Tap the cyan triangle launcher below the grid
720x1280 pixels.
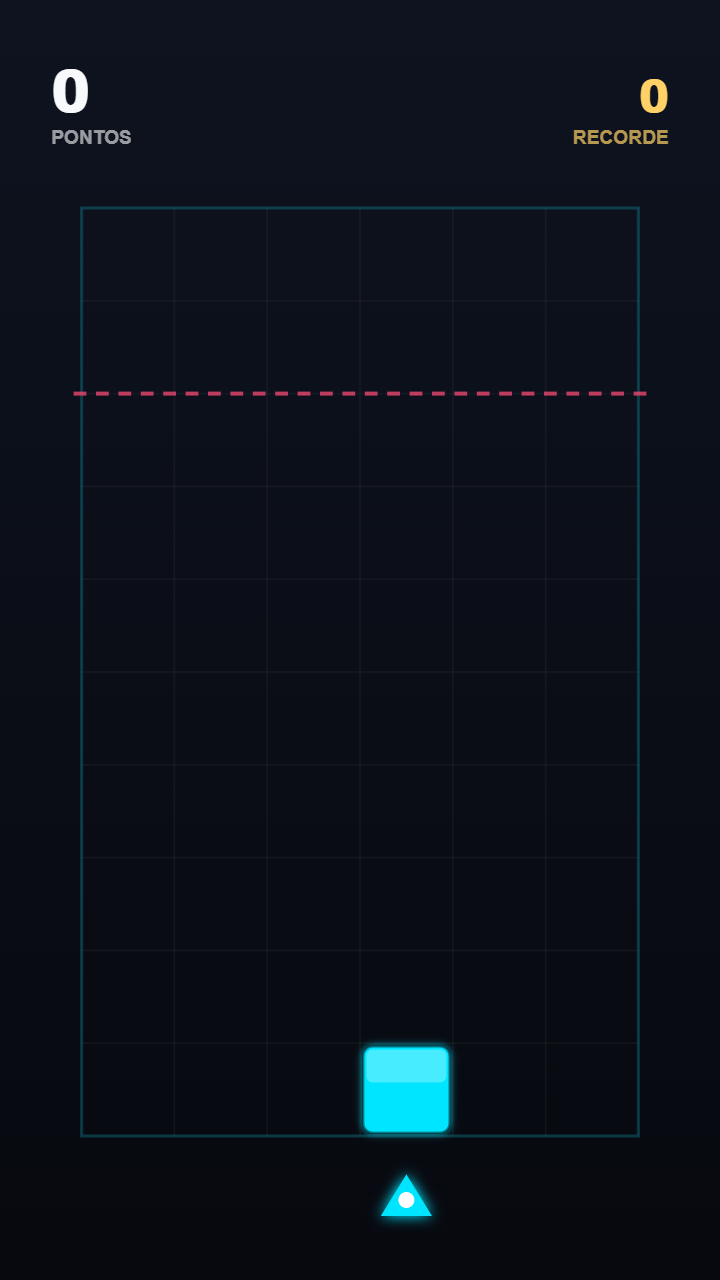[x=406, y=1197]
